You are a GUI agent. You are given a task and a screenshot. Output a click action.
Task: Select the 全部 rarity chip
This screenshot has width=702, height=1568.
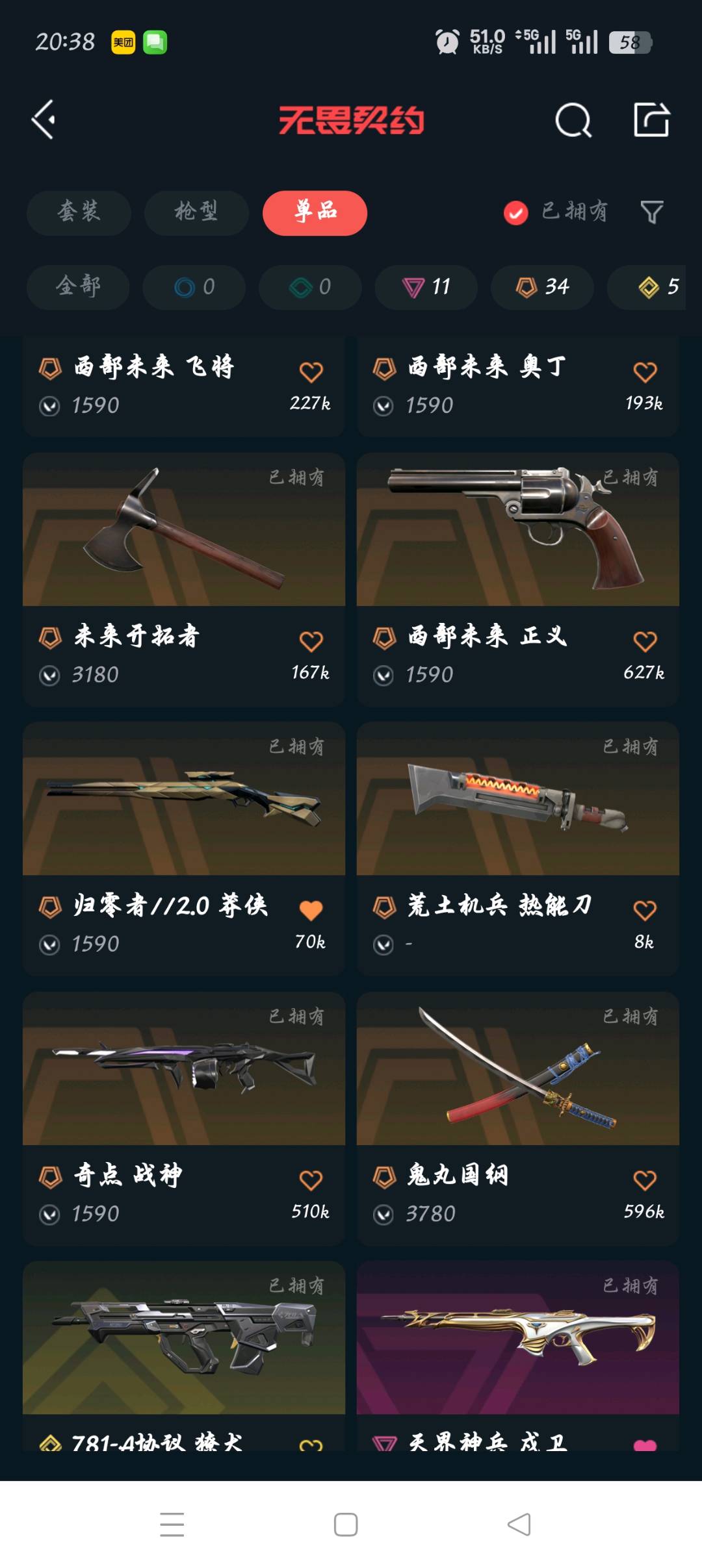tap(78, 286)
